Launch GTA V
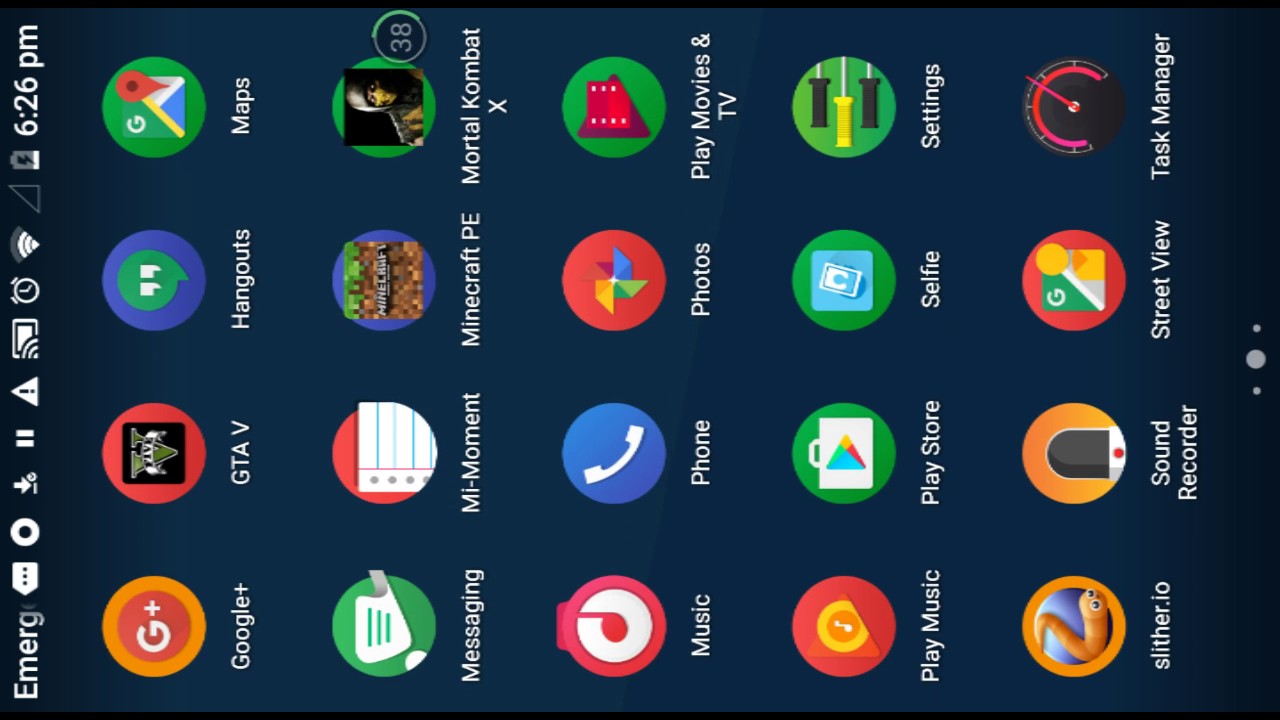Viewport: 1280px width, 720px height. coord(153,453)
